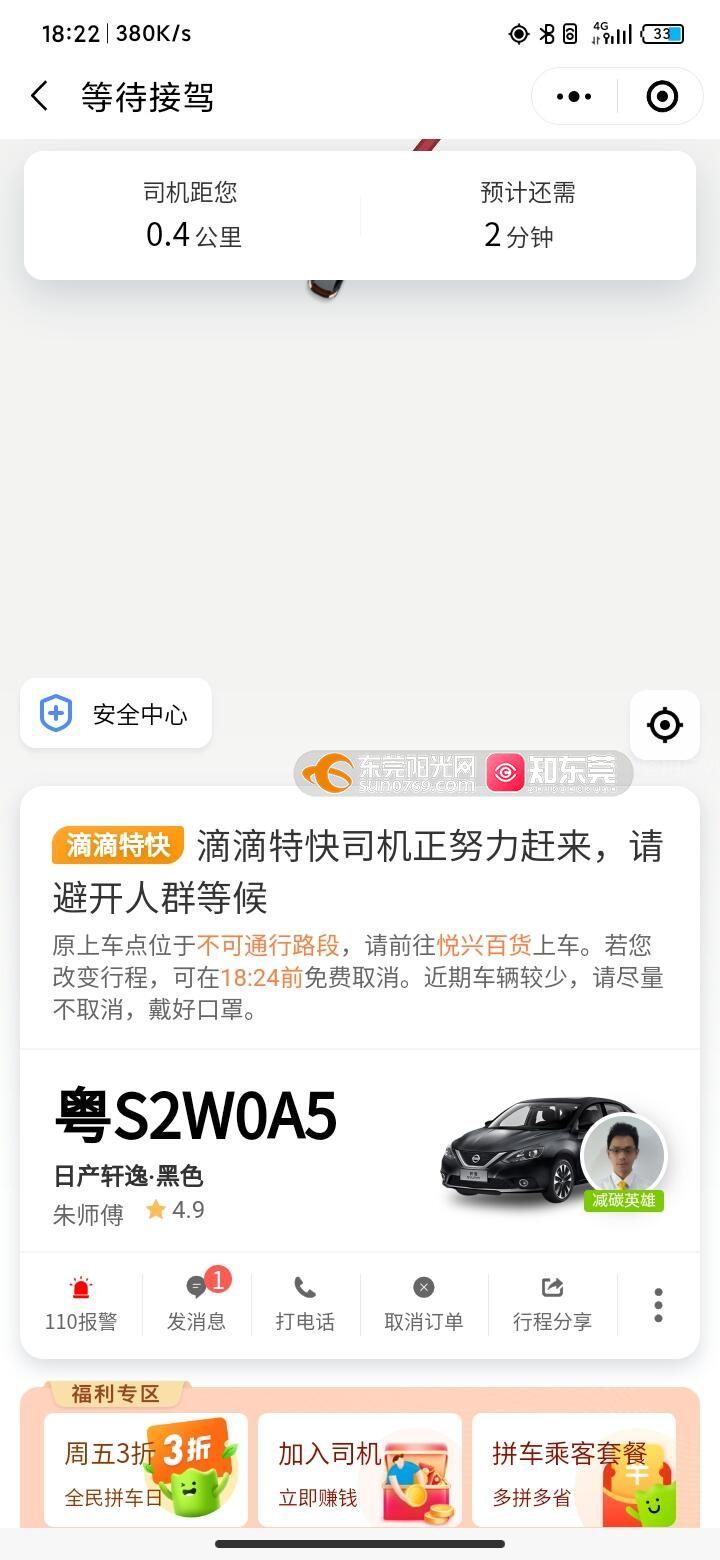The image size is (720, 1560).
Task: Cancel the ride with 取消订单
Action: click(424, 1304)
